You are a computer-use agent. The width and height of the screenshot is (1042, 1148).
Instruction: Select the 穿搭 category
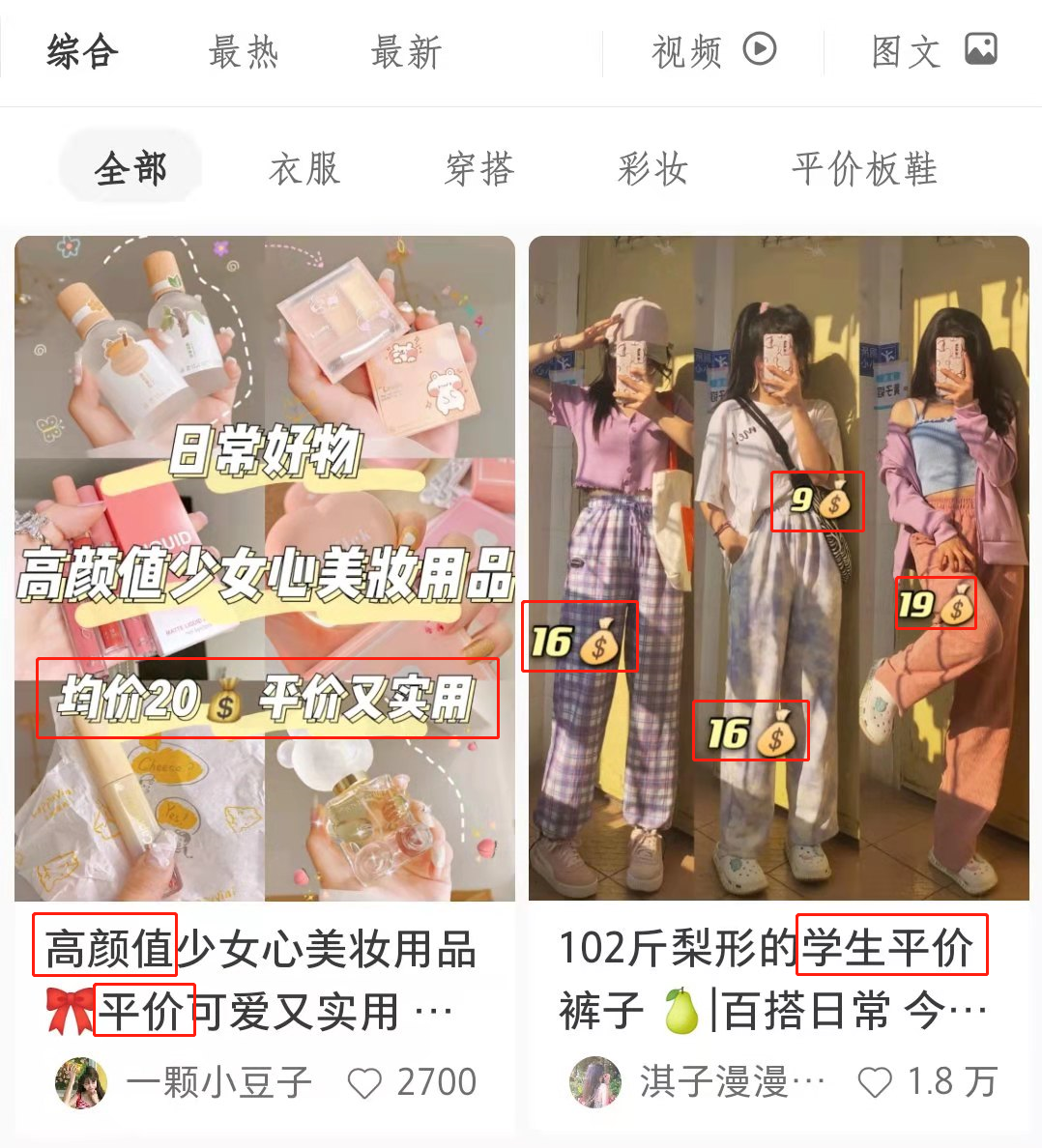477,167
